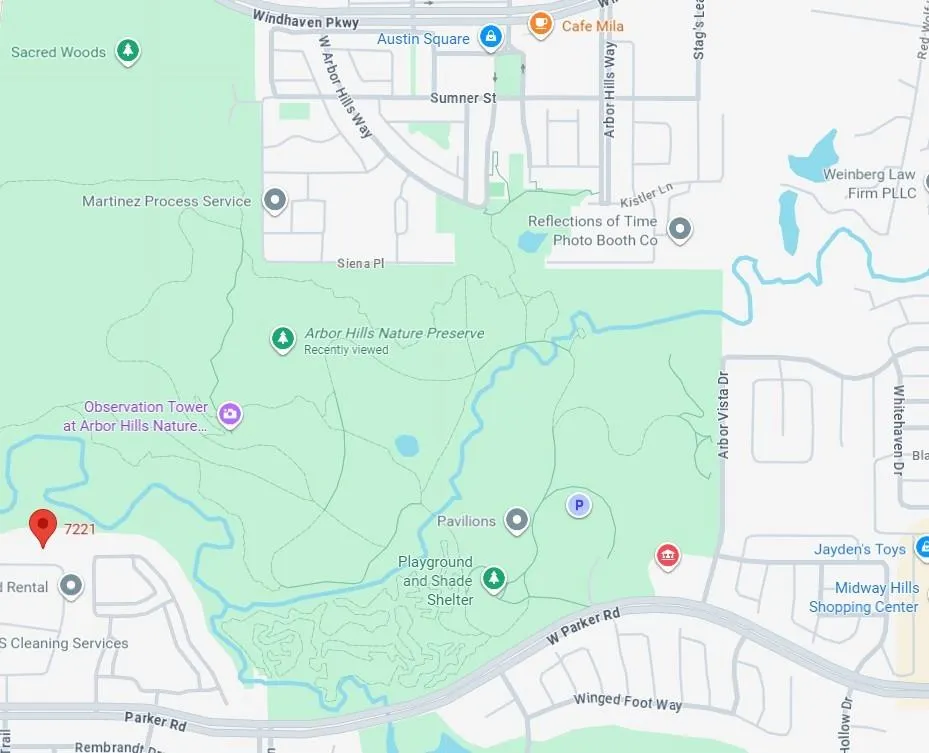Open the Austin Square shopping marker
Screen dimensions: 929x753
coord(490,38)
